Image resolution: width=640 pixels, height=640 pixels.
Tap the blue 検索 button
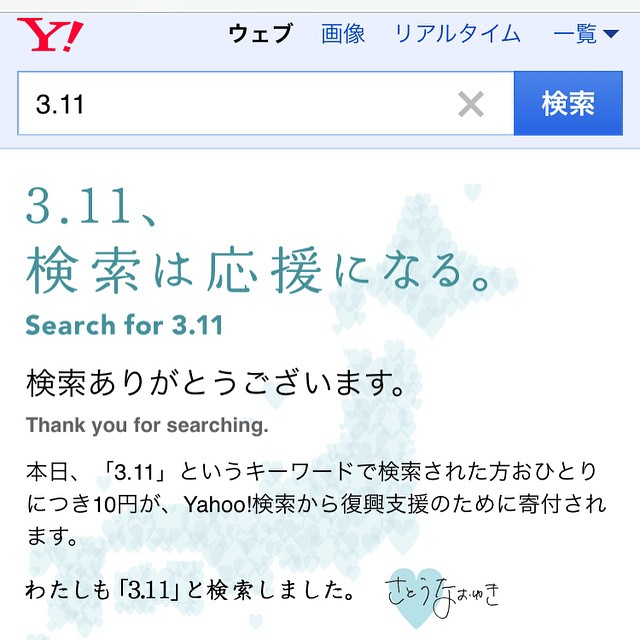point(568,104)
